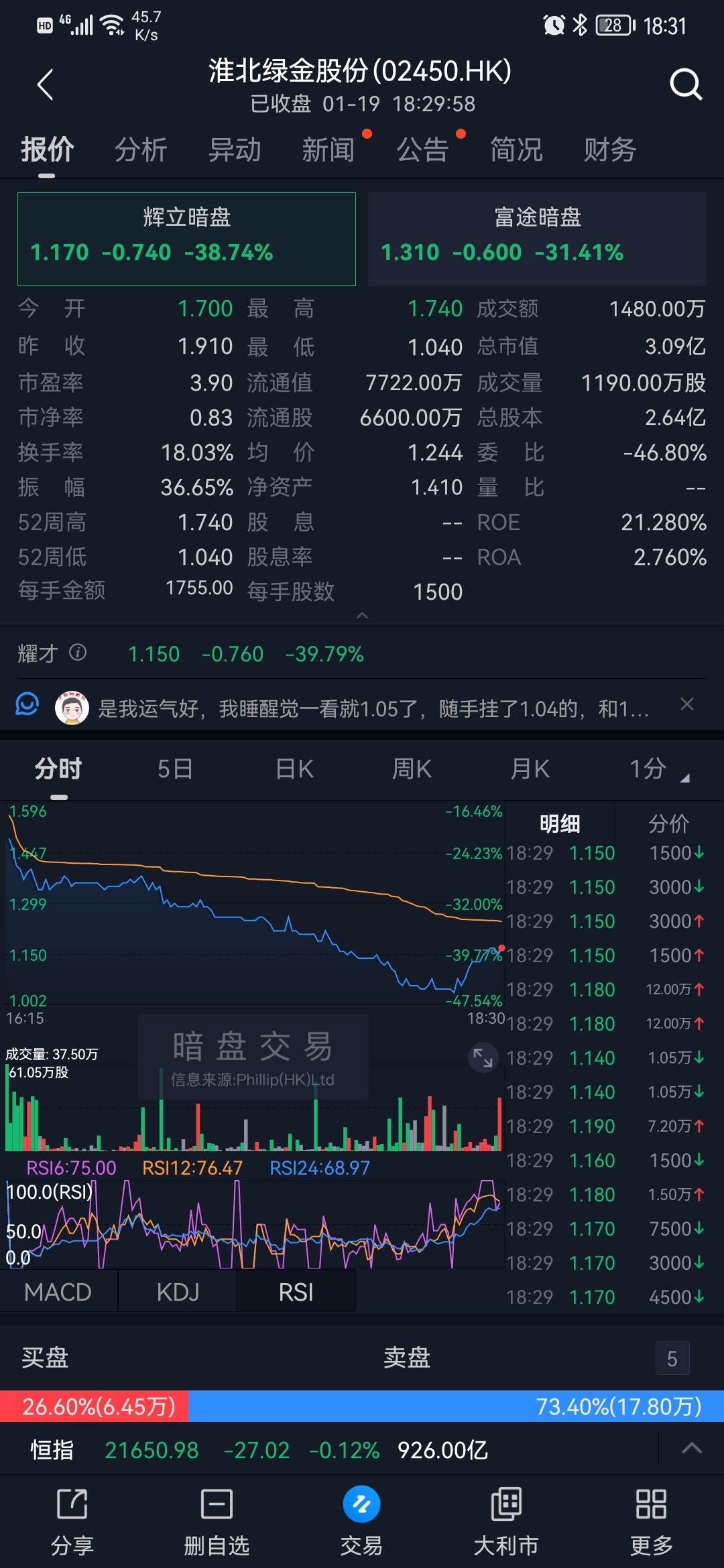Viewport: 724px width, 1568px height.
Task: Switch to the 分析 tab
Action: 141,149
